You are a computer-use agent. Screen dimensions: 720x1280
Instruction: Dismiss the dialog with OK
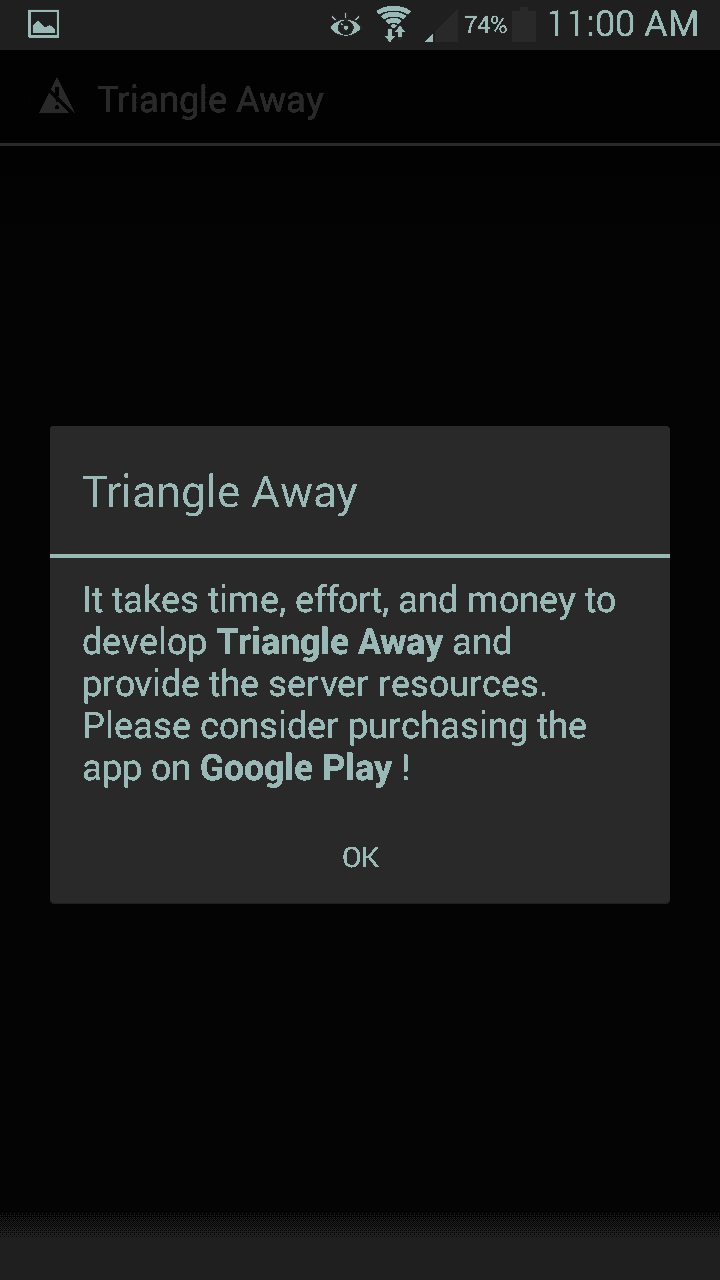(x=360, y=857)
